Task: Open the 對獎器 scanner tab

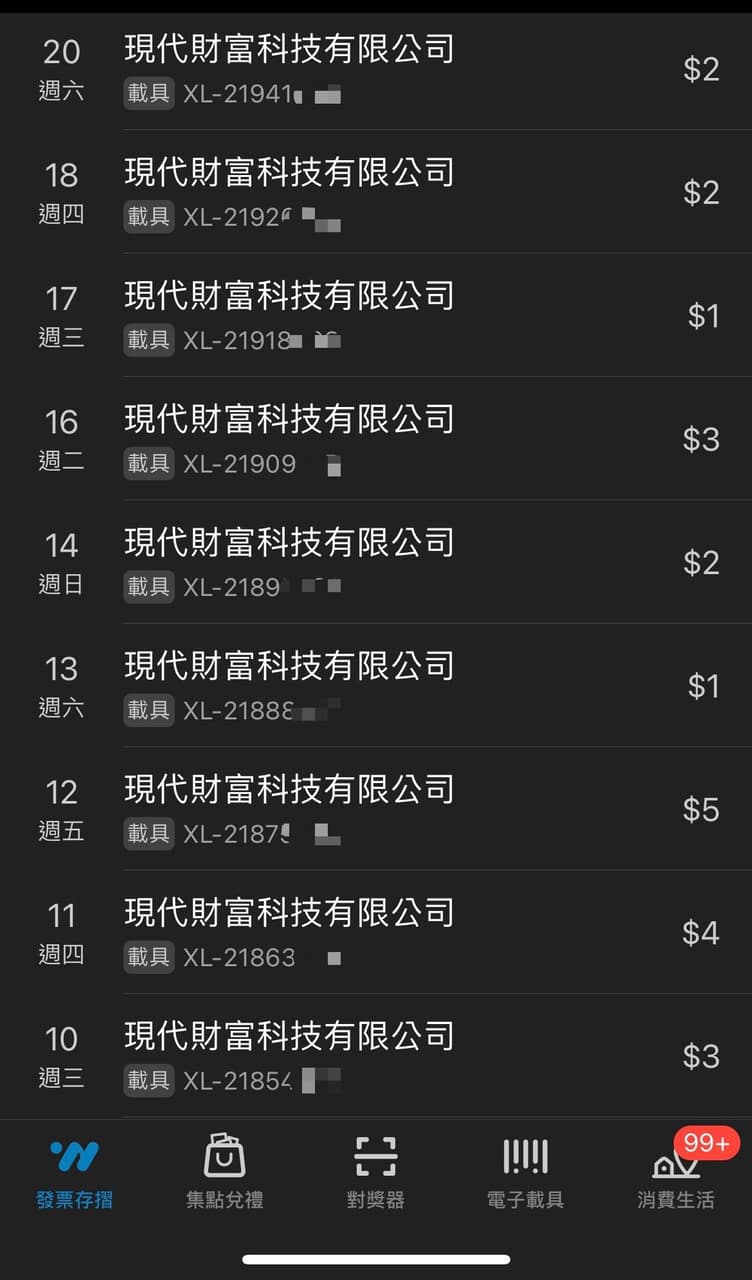Action: 376,1172
